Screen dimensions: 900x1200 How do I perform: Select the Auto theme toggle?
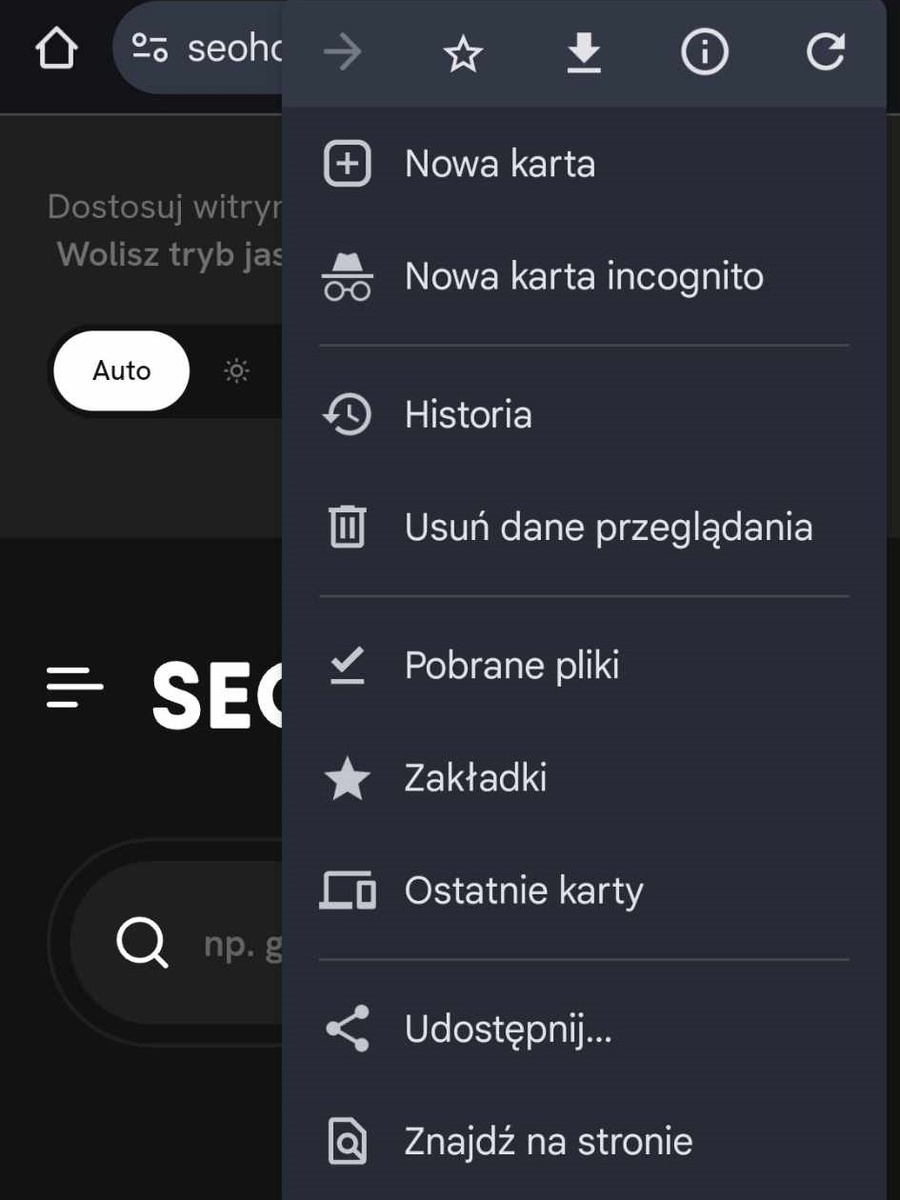pos(120,370)
